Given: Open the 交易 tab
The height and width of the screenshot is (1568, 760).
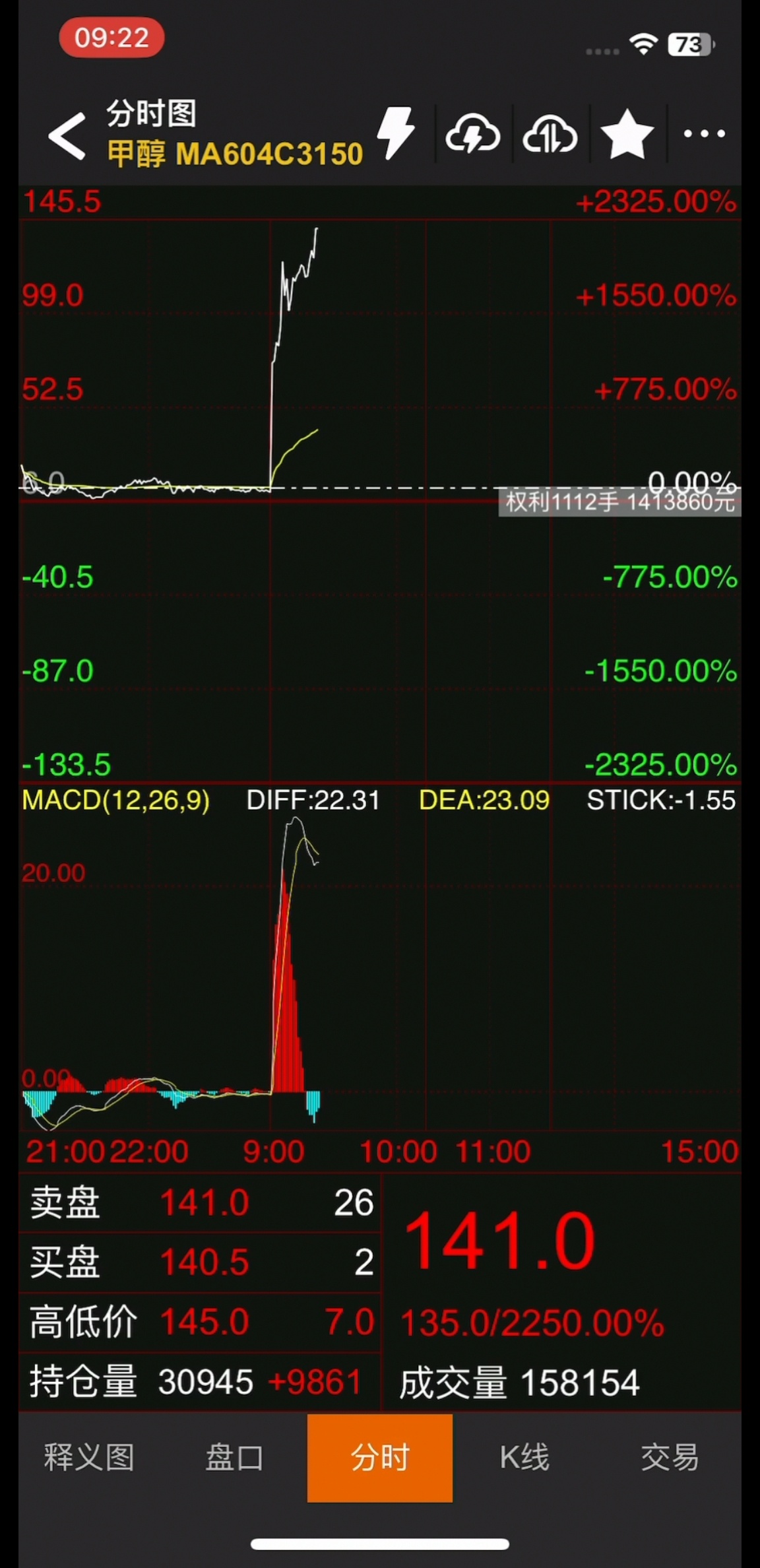Looking at the screenshot, I should [x=670, y=1457].
